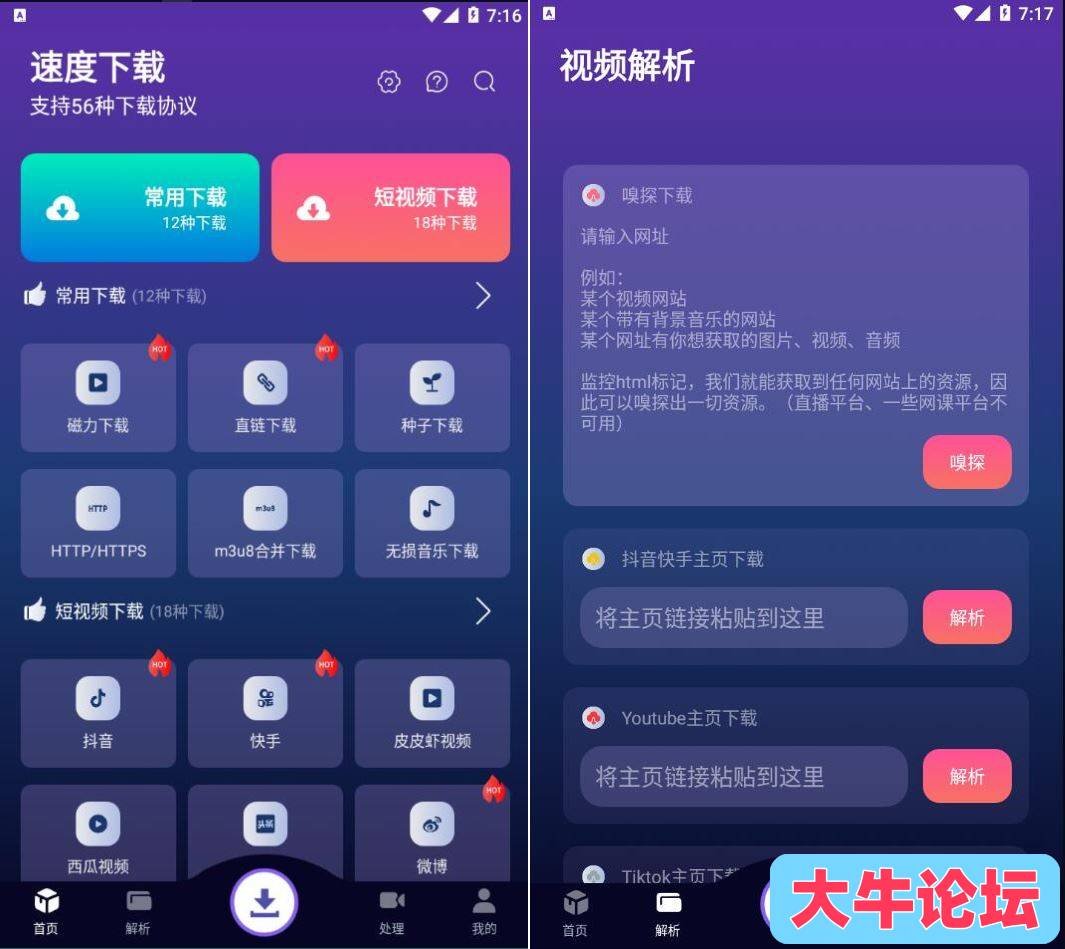Focus the 抖音快手主页下载 link input field
1065x949 pixels.
click(x=743, y=618)
